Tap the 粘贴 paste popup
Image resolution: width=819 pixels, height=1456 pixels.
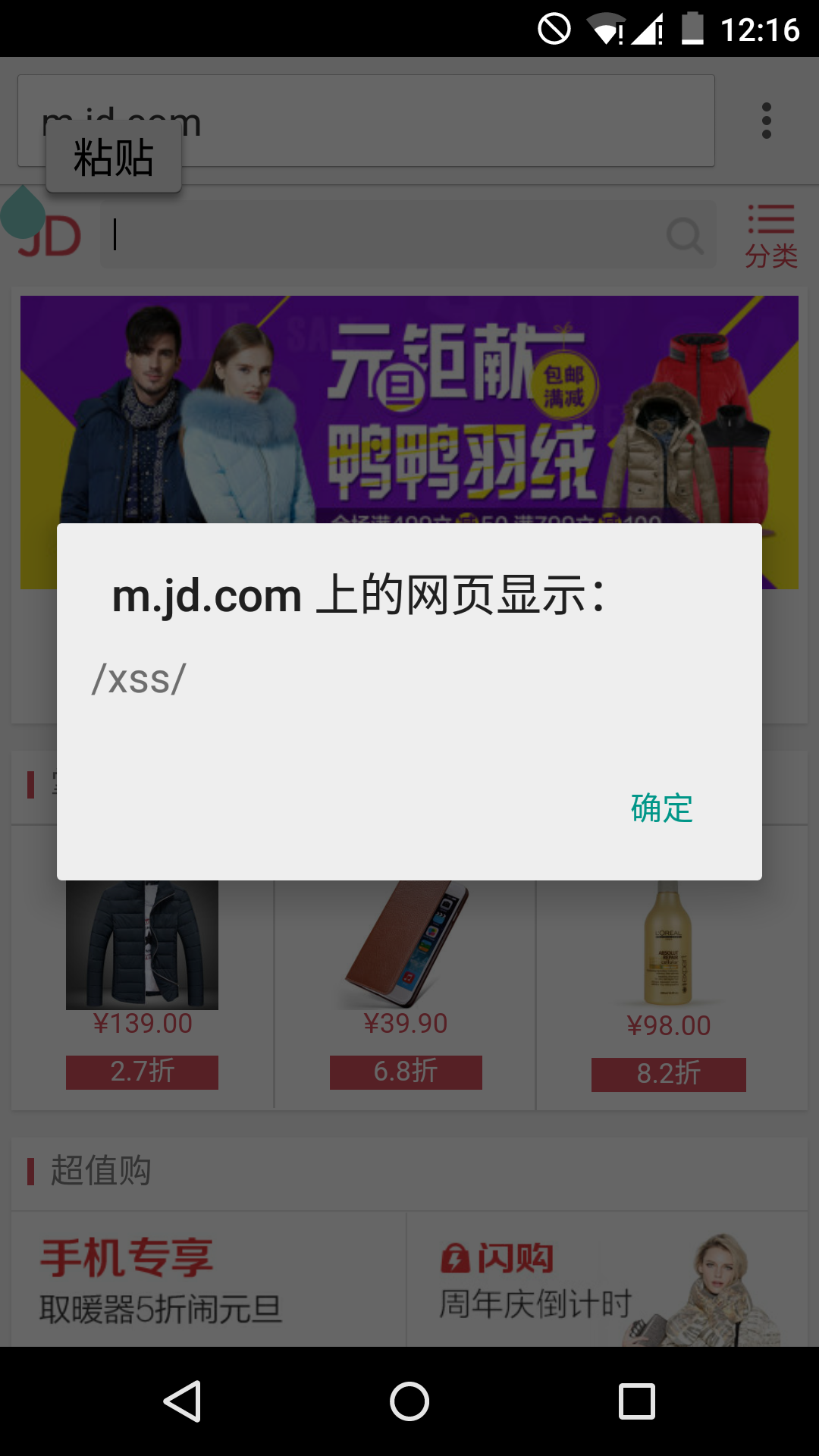[x=114, y=157]
